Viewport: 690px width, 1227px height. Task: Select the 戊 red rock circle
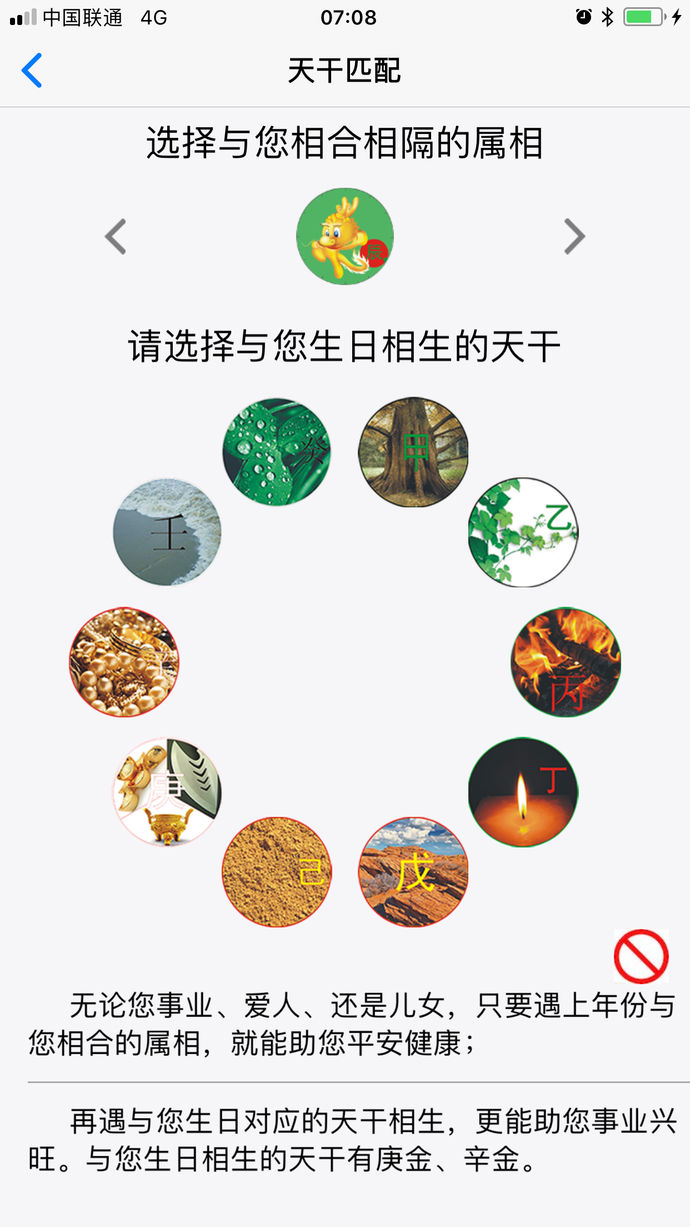pos(413,872)
